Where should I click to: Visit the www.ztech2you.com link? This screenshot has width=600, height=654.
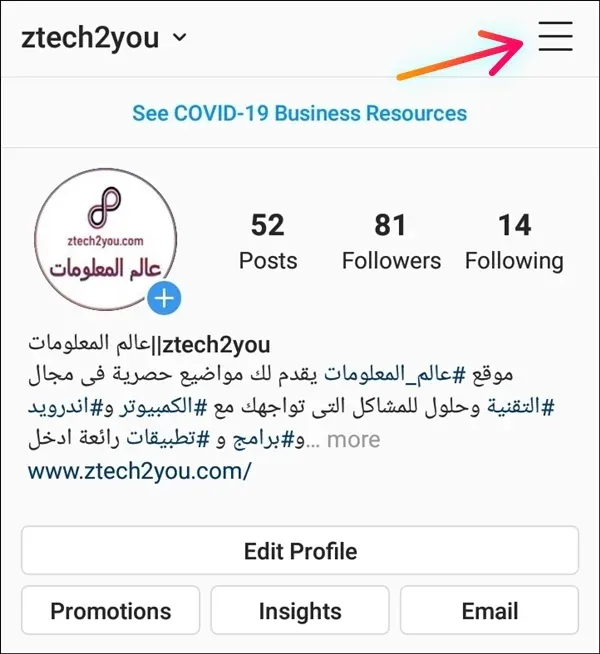click(139, 470)
